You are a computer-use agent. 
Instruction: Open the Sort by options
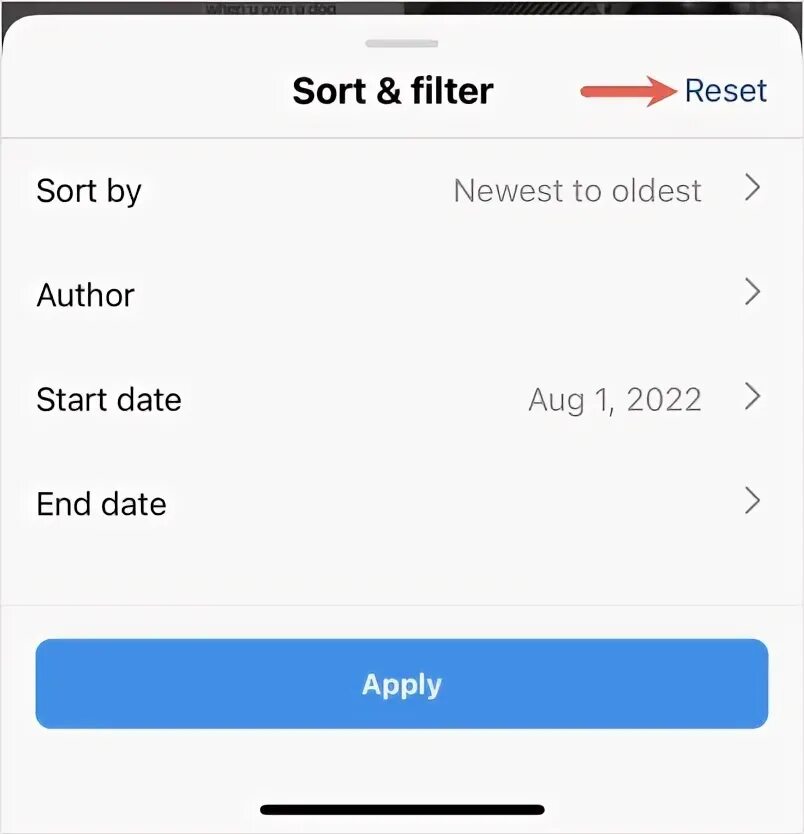click(400, 190)
